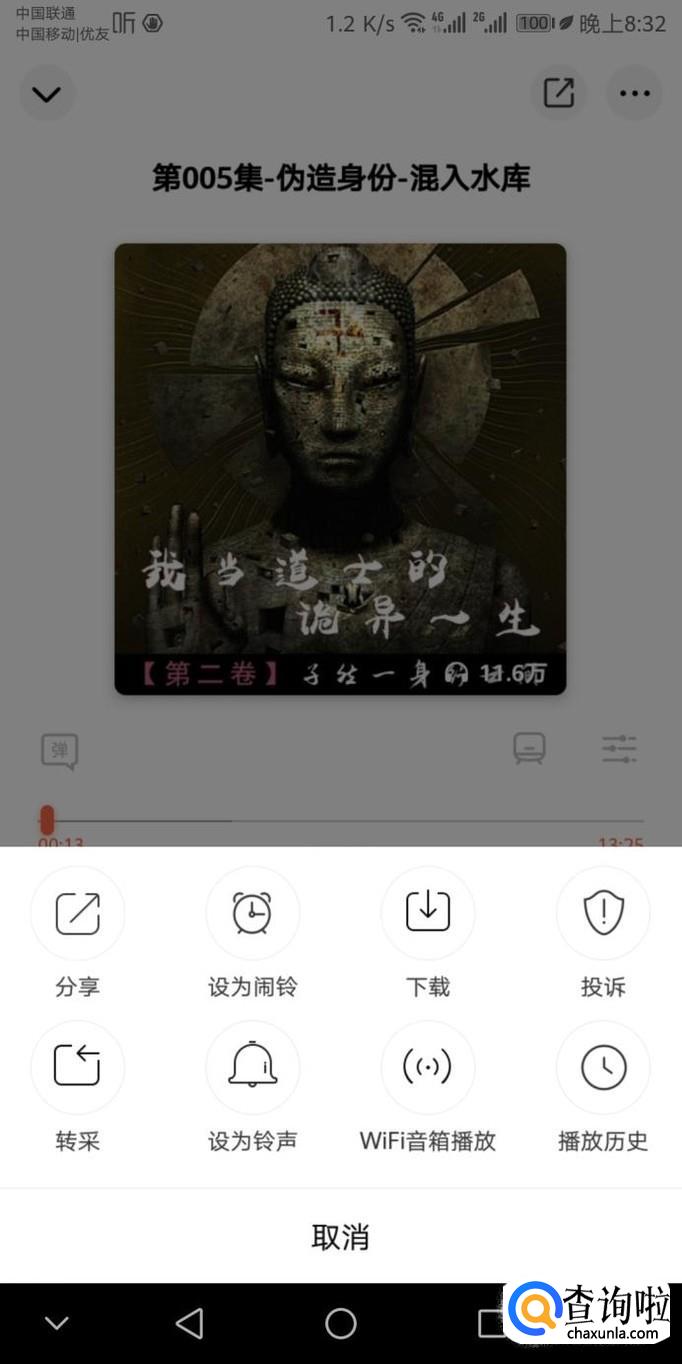The width and height of the screenshot is (682, 1364).
Task: Tap the system back button
Action: pos(190,1323)
